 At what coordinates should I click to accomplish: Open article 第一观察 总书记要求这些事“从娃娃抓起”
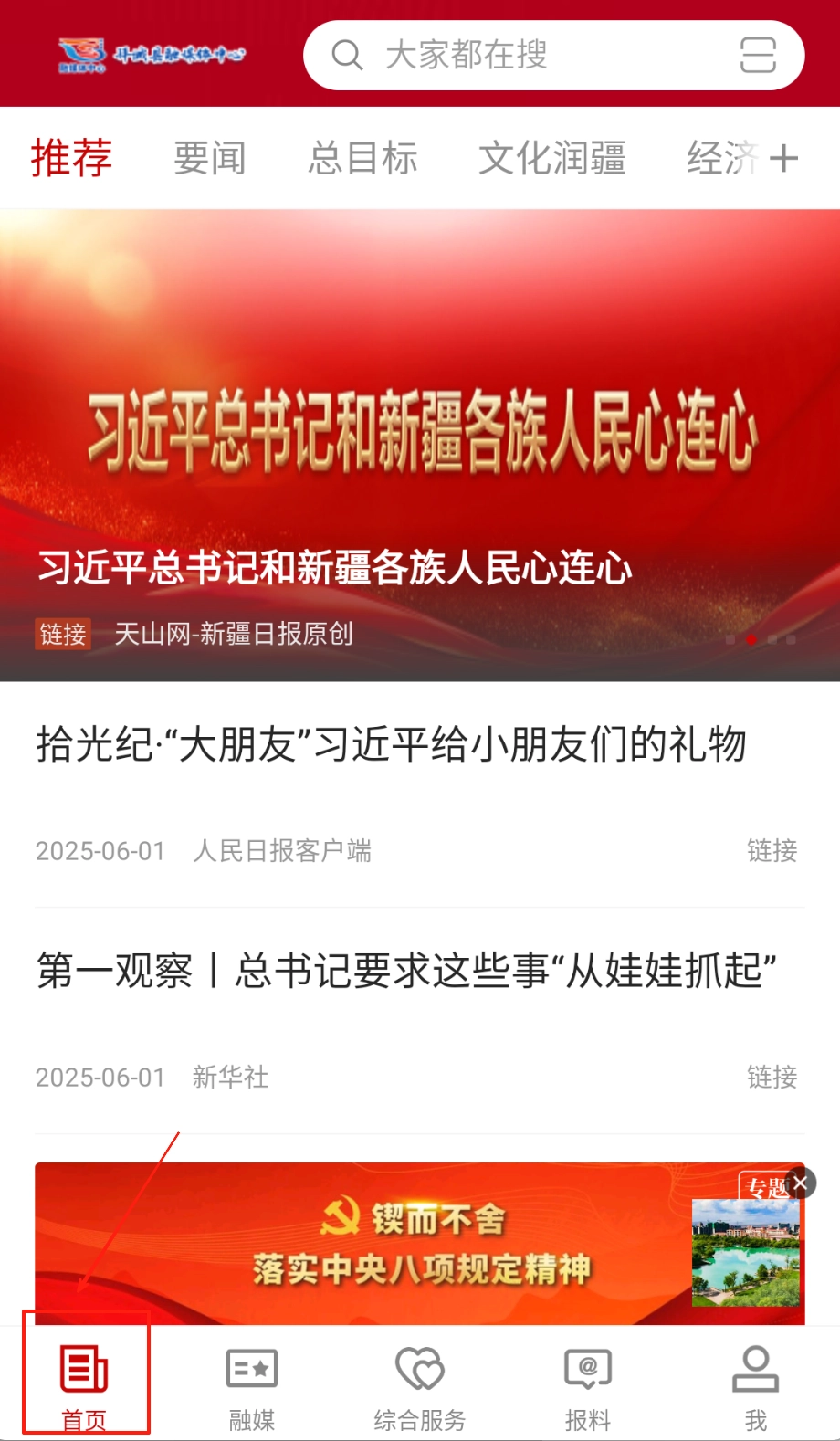point(406,970)
